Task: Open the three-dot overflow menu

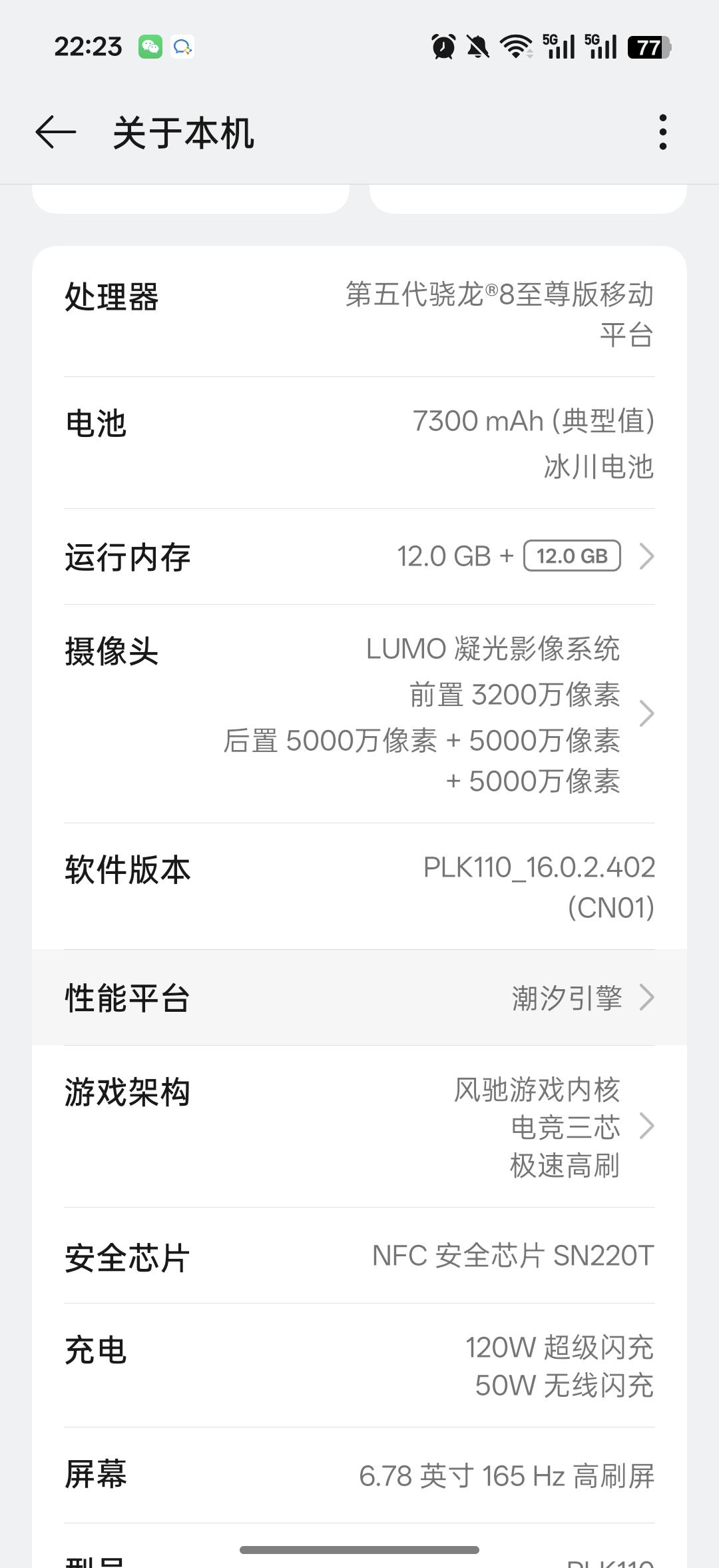Action: tap(662, 132)
